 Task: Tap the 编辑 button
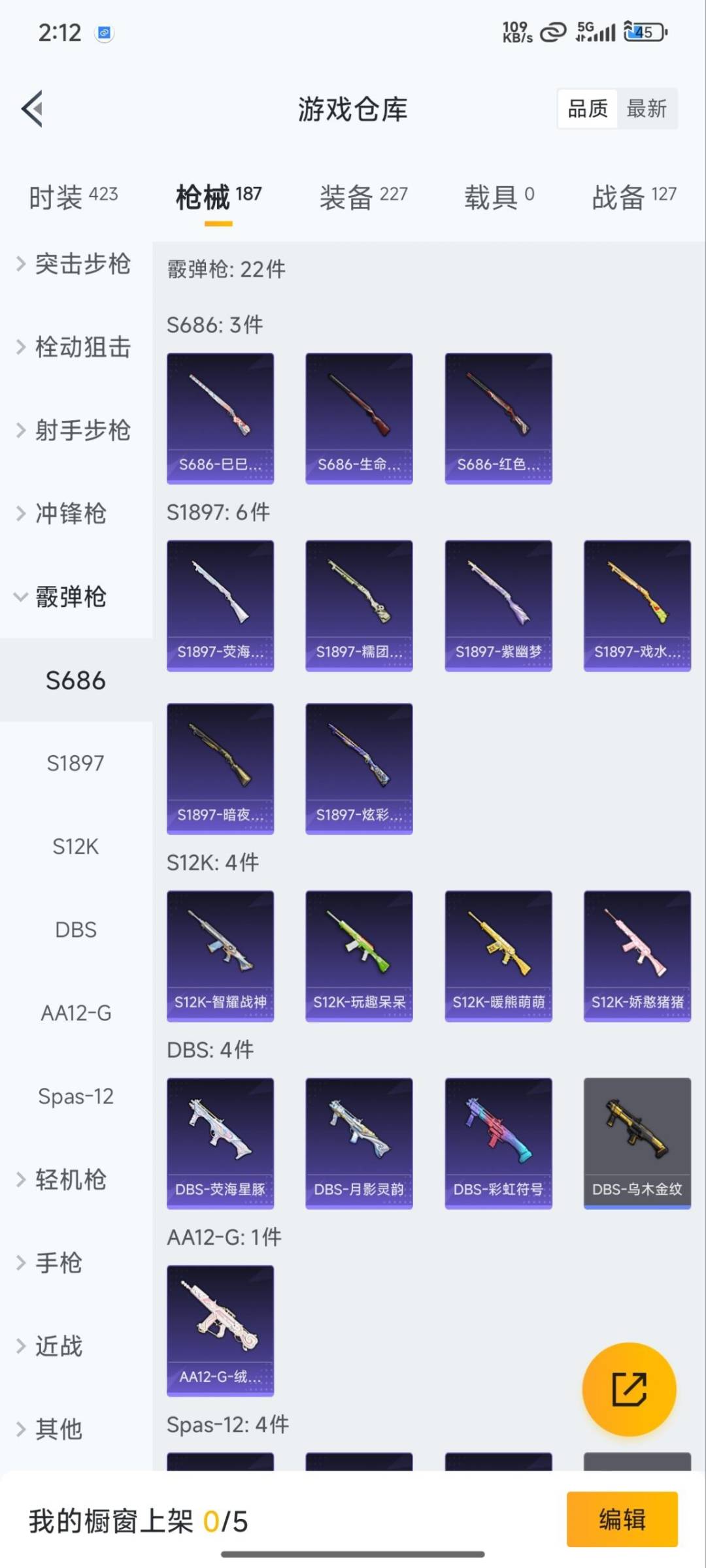coord(622,1520)
